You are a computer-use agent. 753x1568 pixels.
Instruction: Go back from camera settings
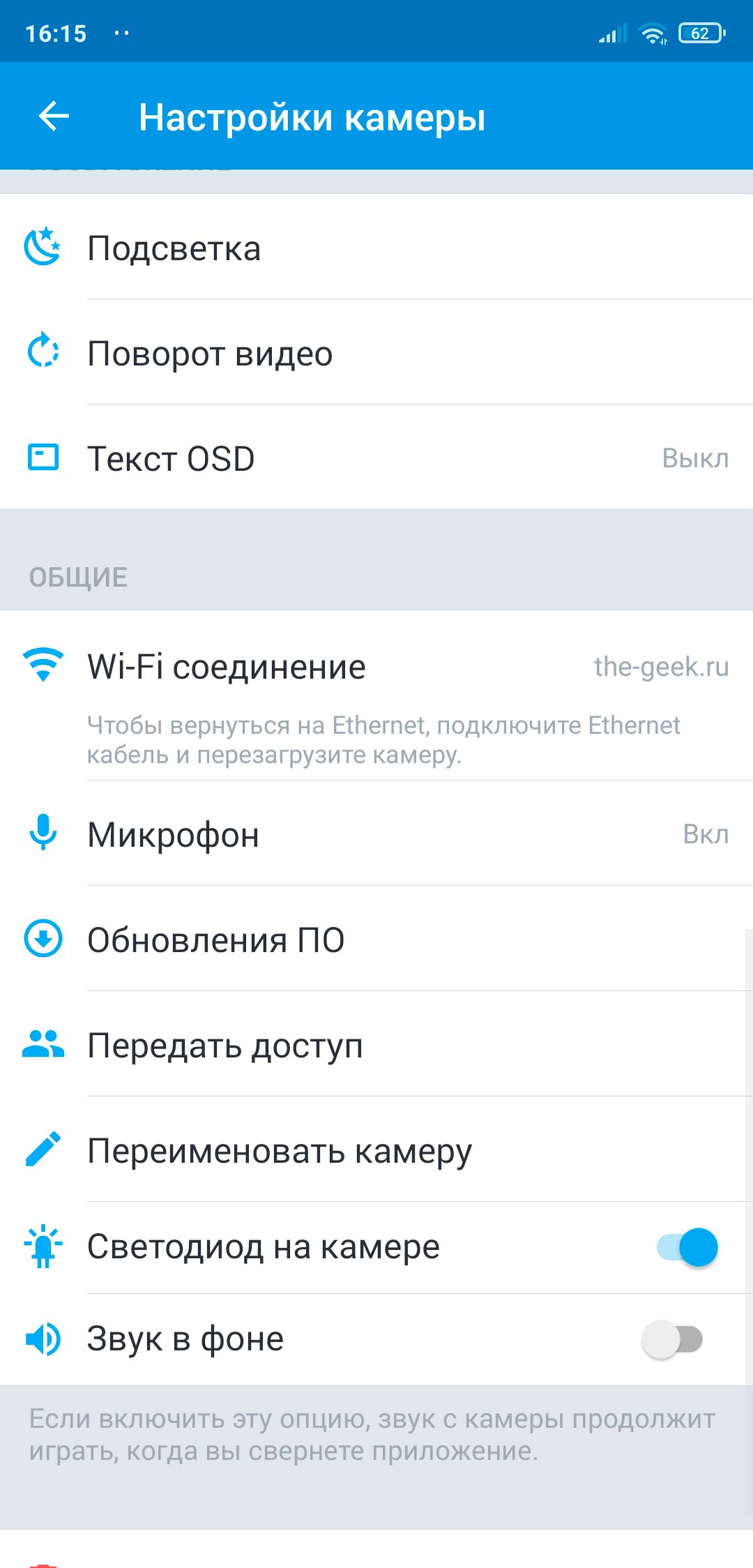pyautogui.click(x=54, y=116)
